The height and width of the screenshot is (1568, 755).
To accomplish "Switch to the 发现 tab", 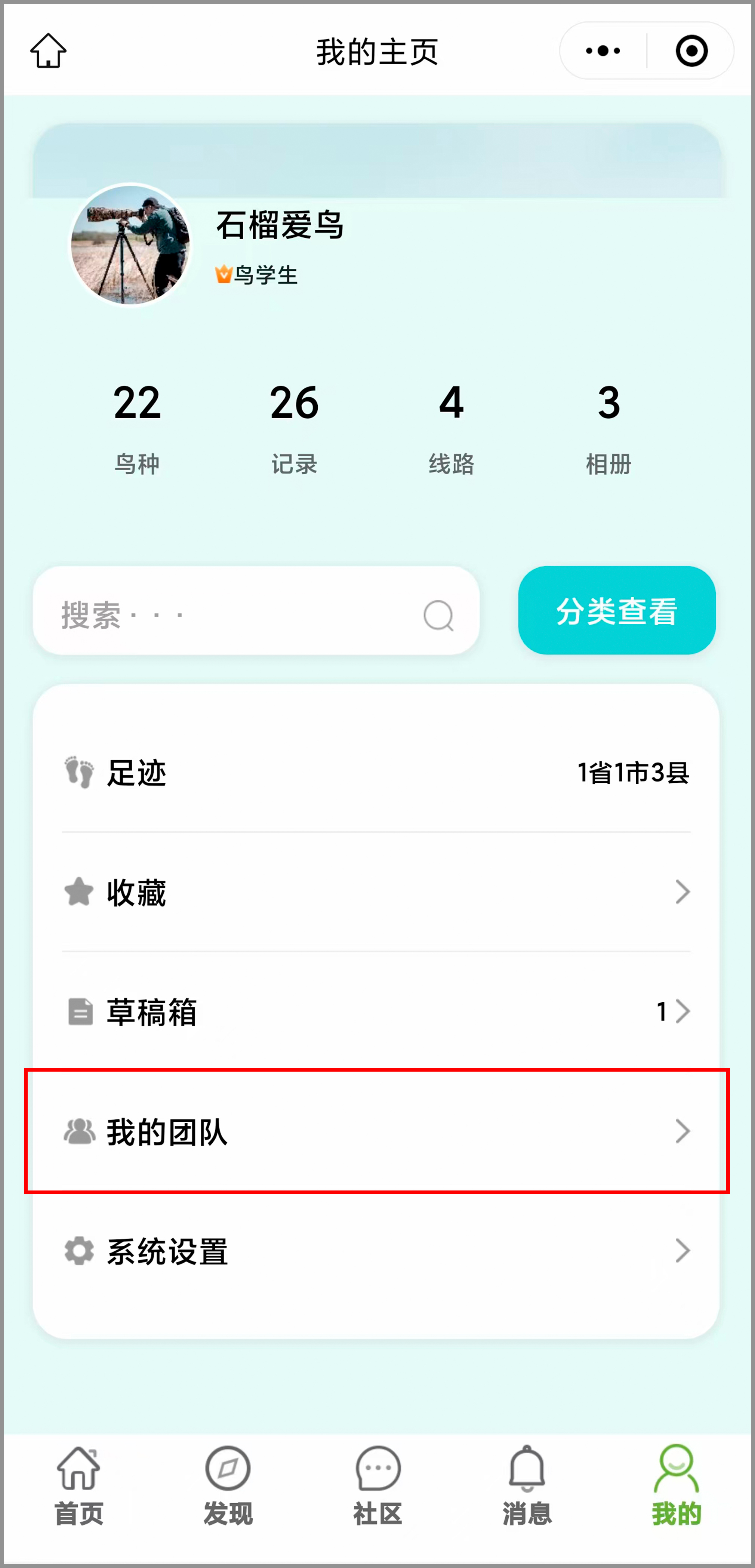I will click(x=228, y=1487).
